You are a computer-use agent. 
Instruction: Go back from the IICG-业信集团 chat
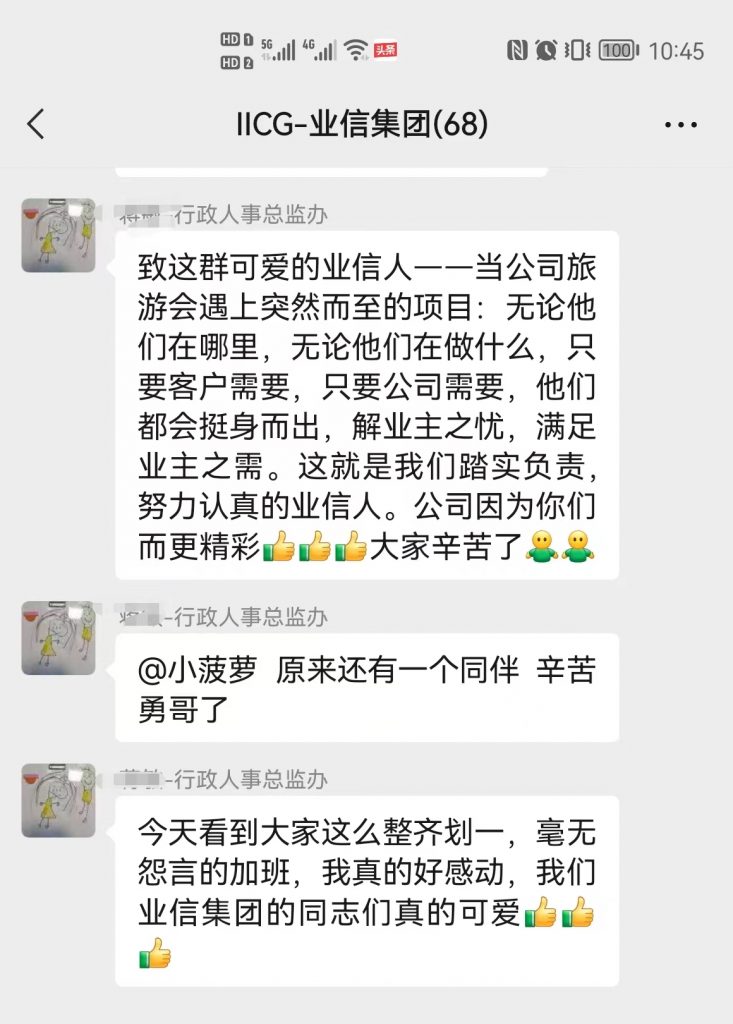[36, 125]
